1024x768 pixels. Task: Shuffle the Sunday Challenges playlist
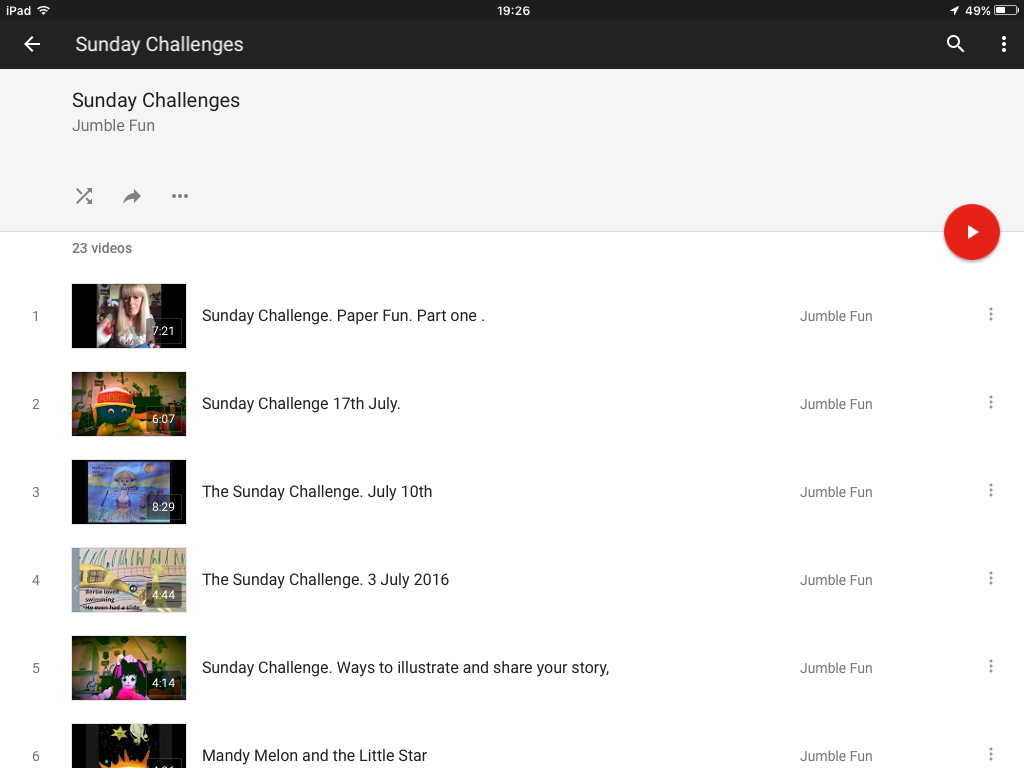tap(84, 196)
